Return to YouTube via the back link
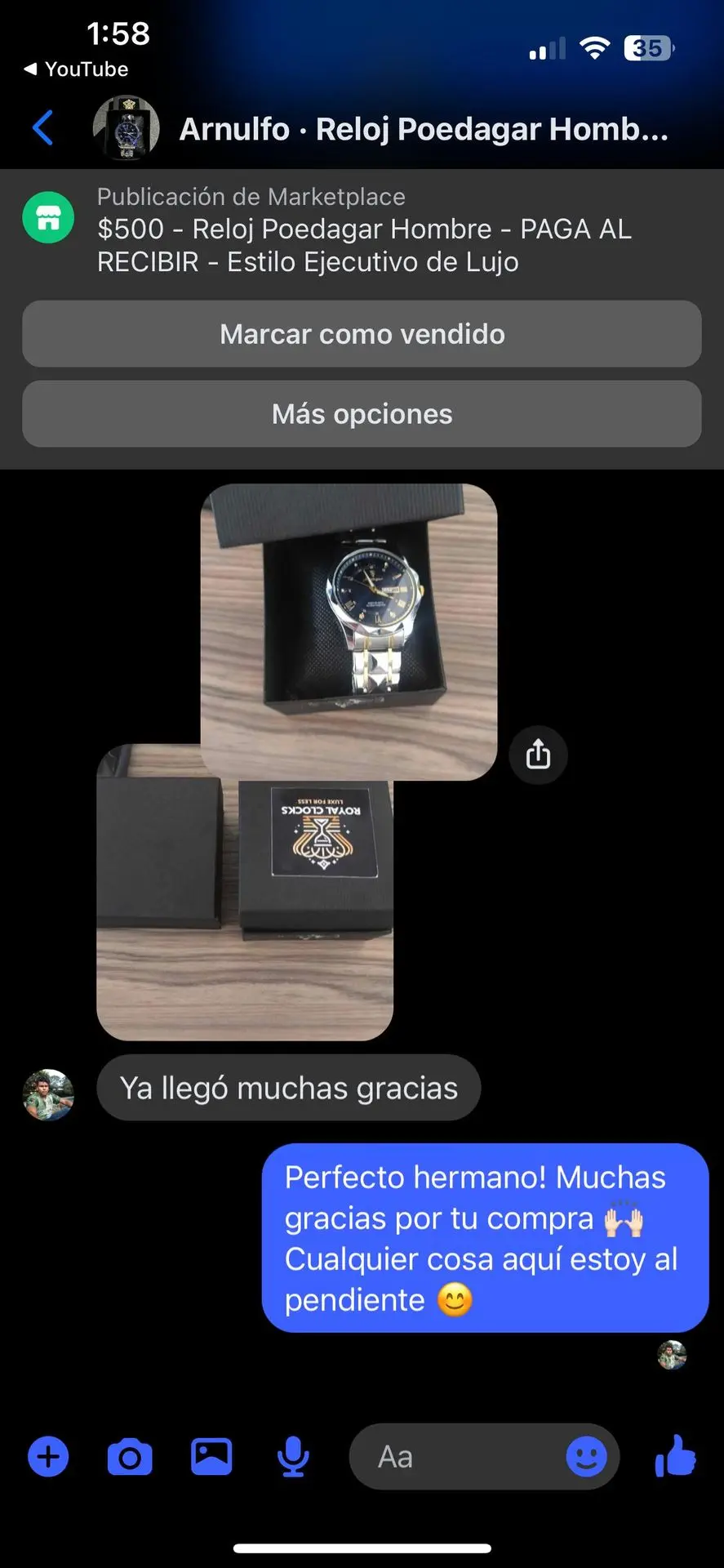The height and width of the screenshot is (1568, 724). pos(76,69)
